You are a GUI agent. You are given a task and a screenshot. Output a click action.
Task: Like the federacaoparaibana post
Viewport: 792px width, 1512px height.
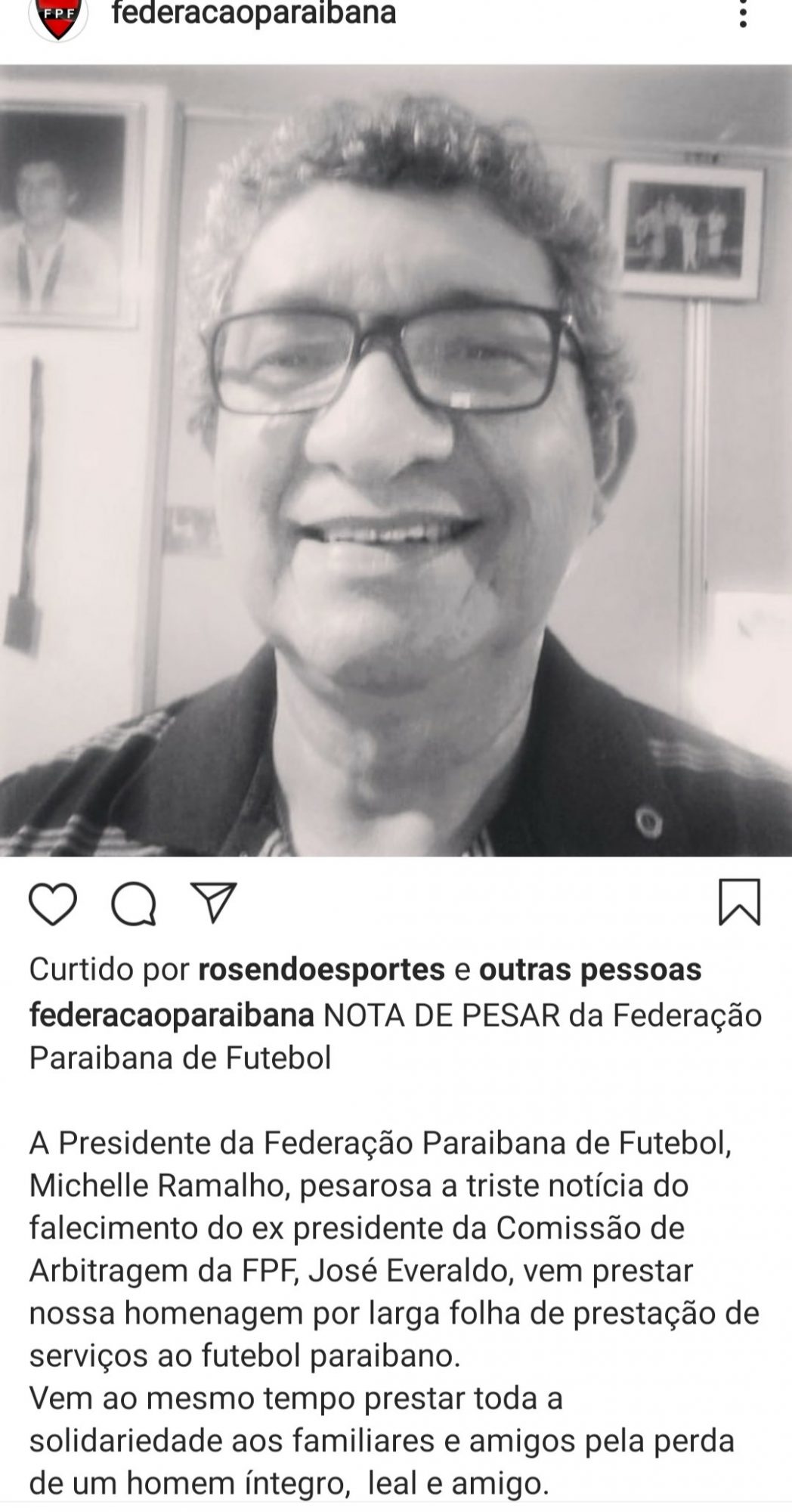(x=53, y=903)
